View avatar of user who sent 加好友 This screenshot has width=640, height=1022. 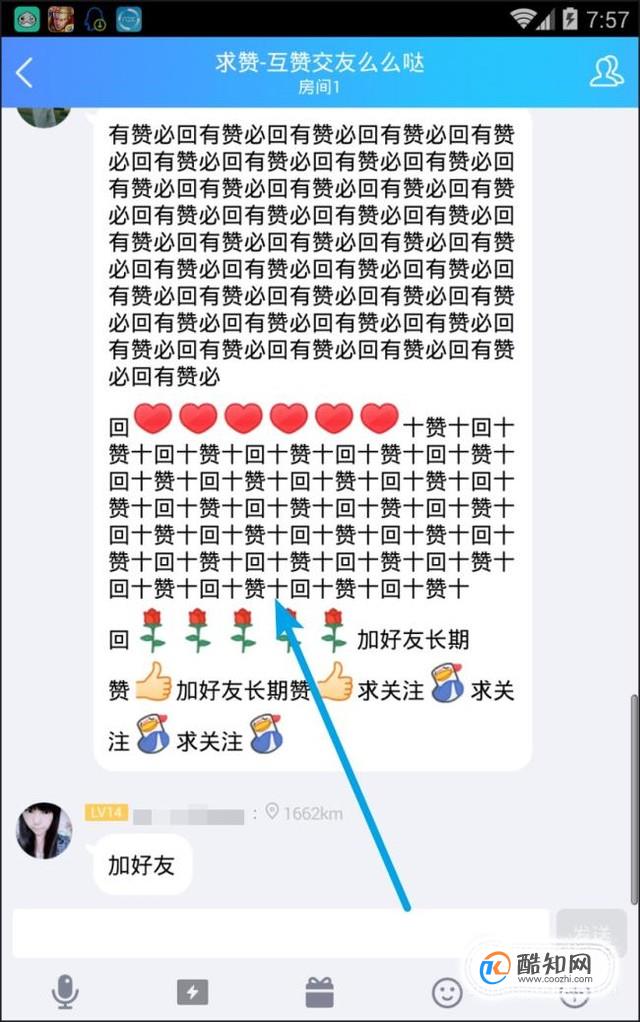[45, 830]
